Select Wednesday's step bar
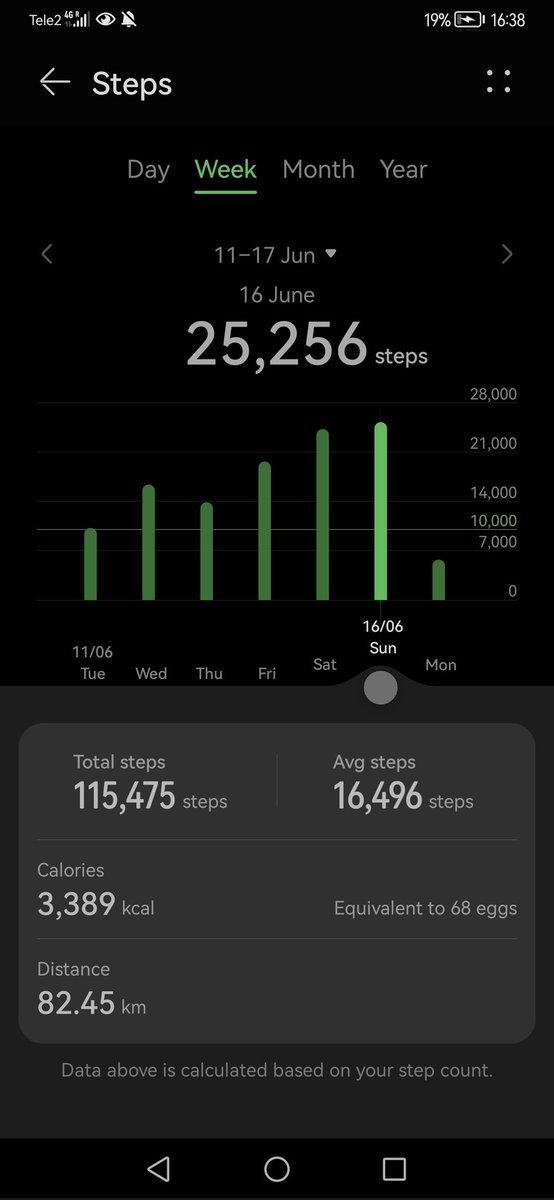This screenshot has width=554, height=1200. (x=149, y=542)
